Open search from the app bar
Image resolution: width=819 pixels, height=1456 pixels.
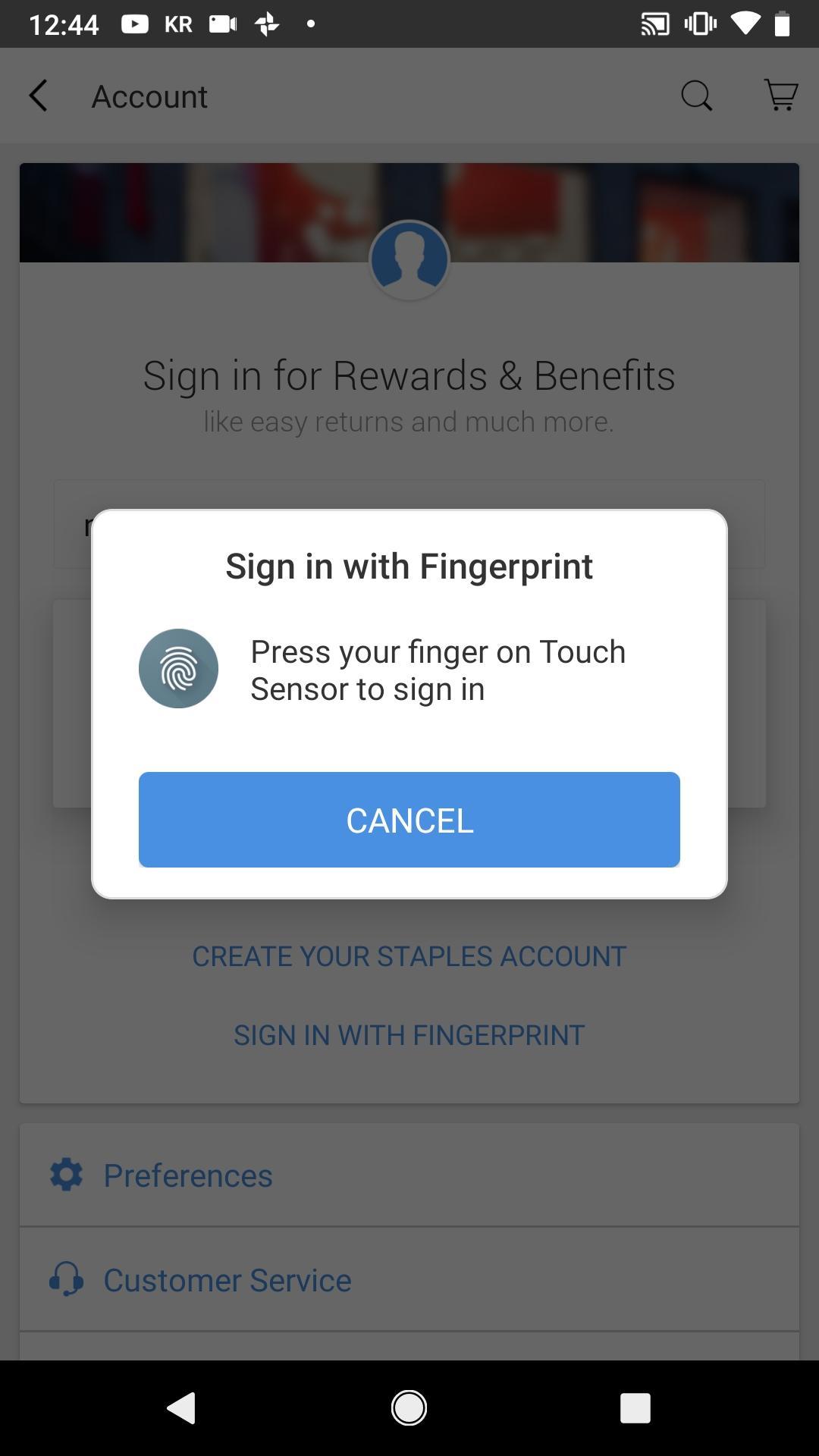point(696,96)
